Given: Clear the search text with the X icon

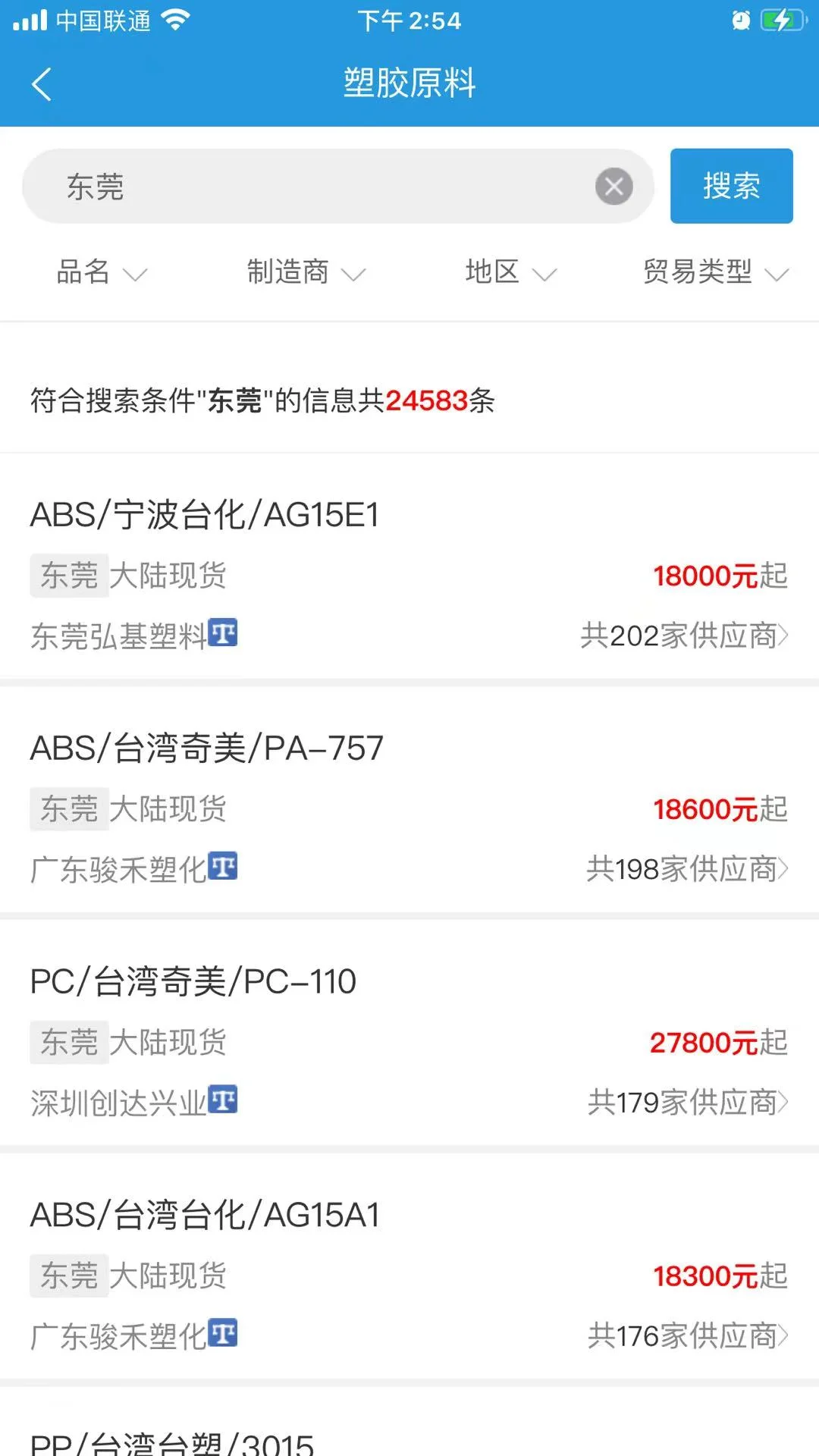Looking at the screenshot, I should [x=613, y=187].
